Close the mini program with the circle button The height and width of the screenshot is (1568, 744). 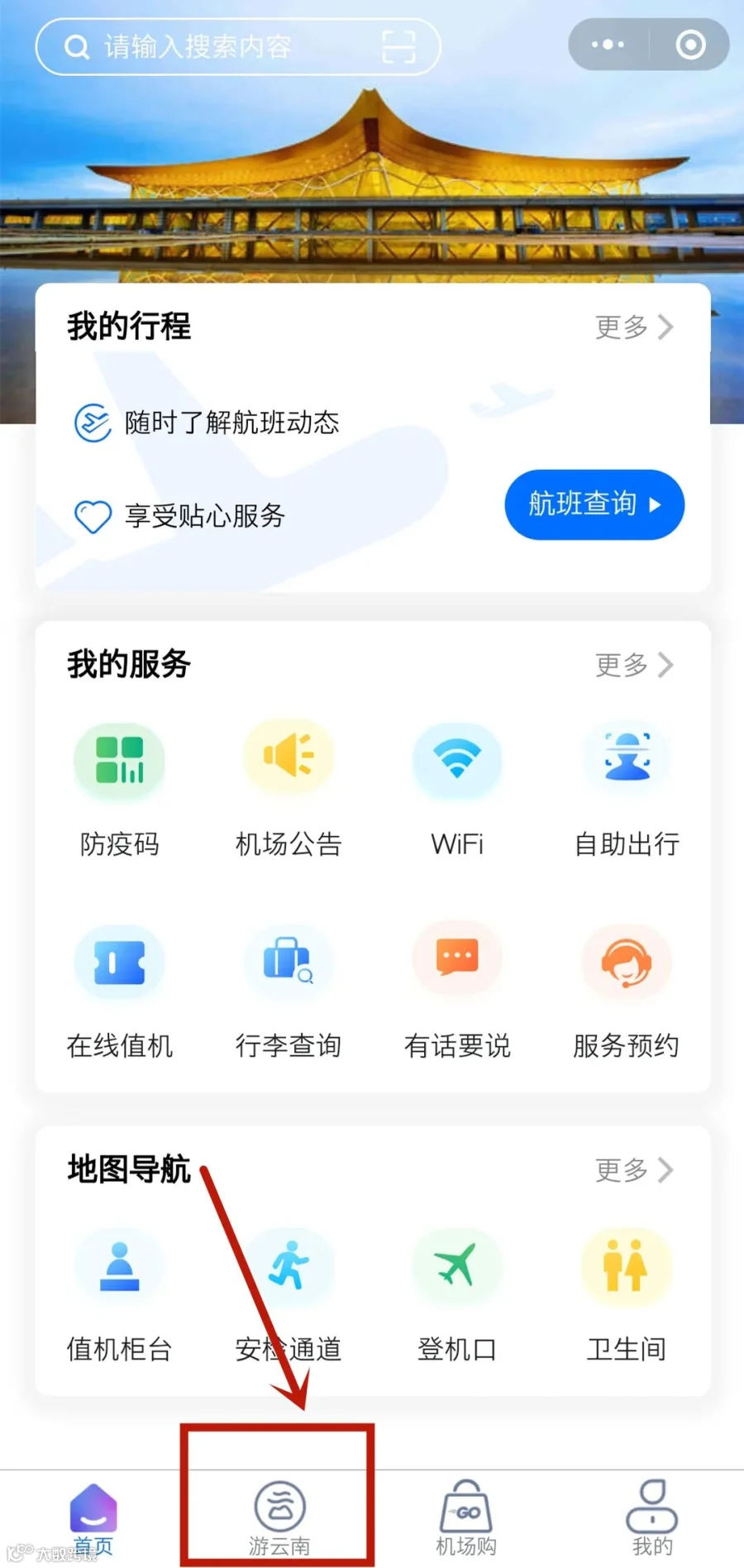690,45
